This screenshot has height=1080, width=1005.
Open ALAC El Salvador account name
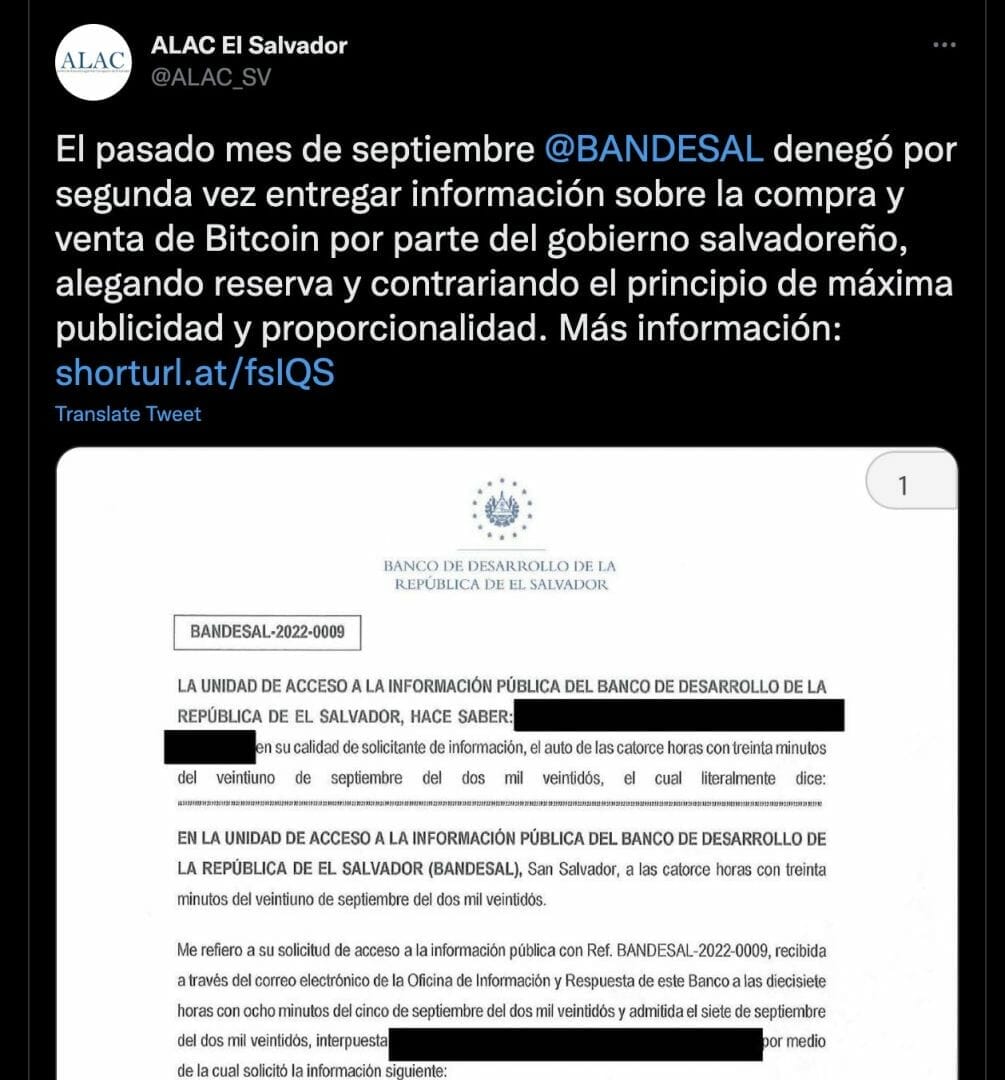click(248, 46)
